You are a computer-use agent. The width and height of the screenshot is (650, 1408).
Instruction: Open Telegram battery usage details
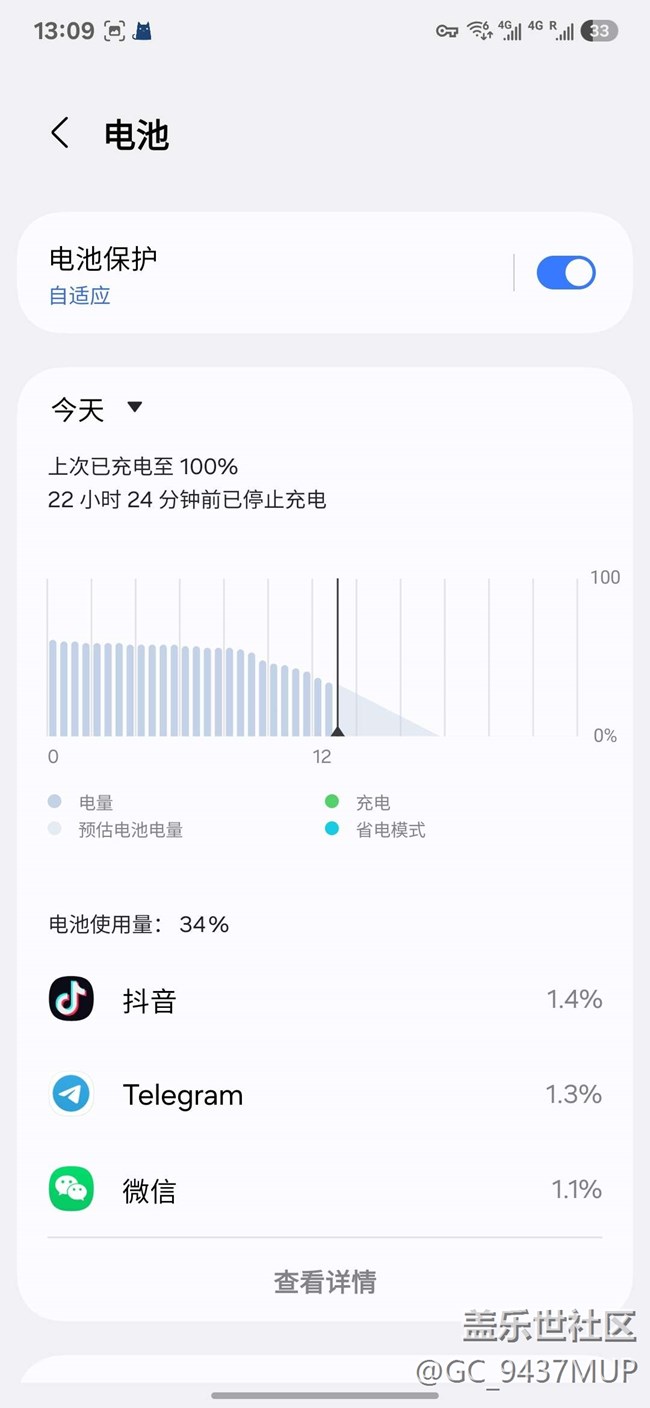pyautogui.click(x=325, y=1094)
